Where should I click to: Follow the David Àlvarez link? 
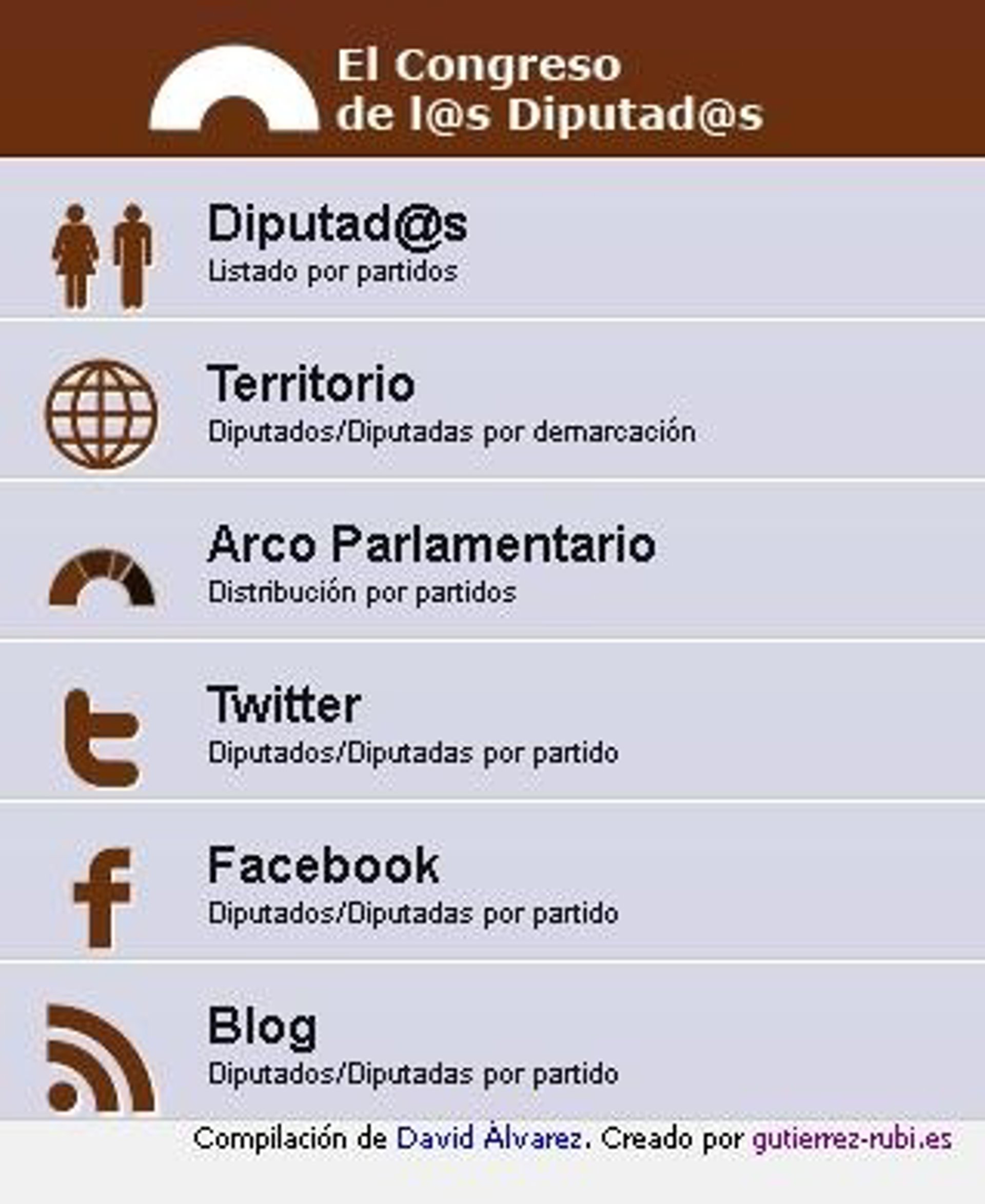pos(489,1138)
